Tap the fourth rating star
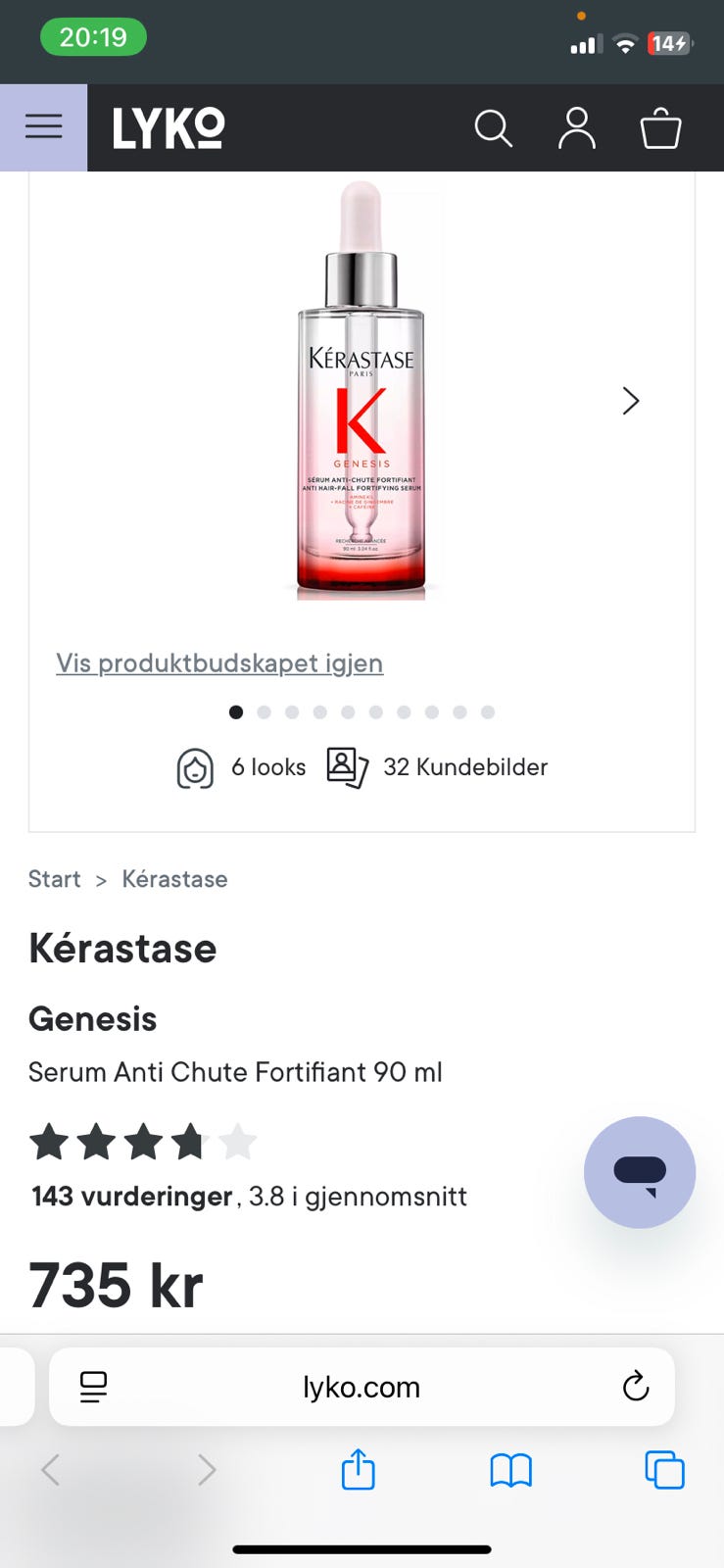724x1568 pixels. point(191,1141)
